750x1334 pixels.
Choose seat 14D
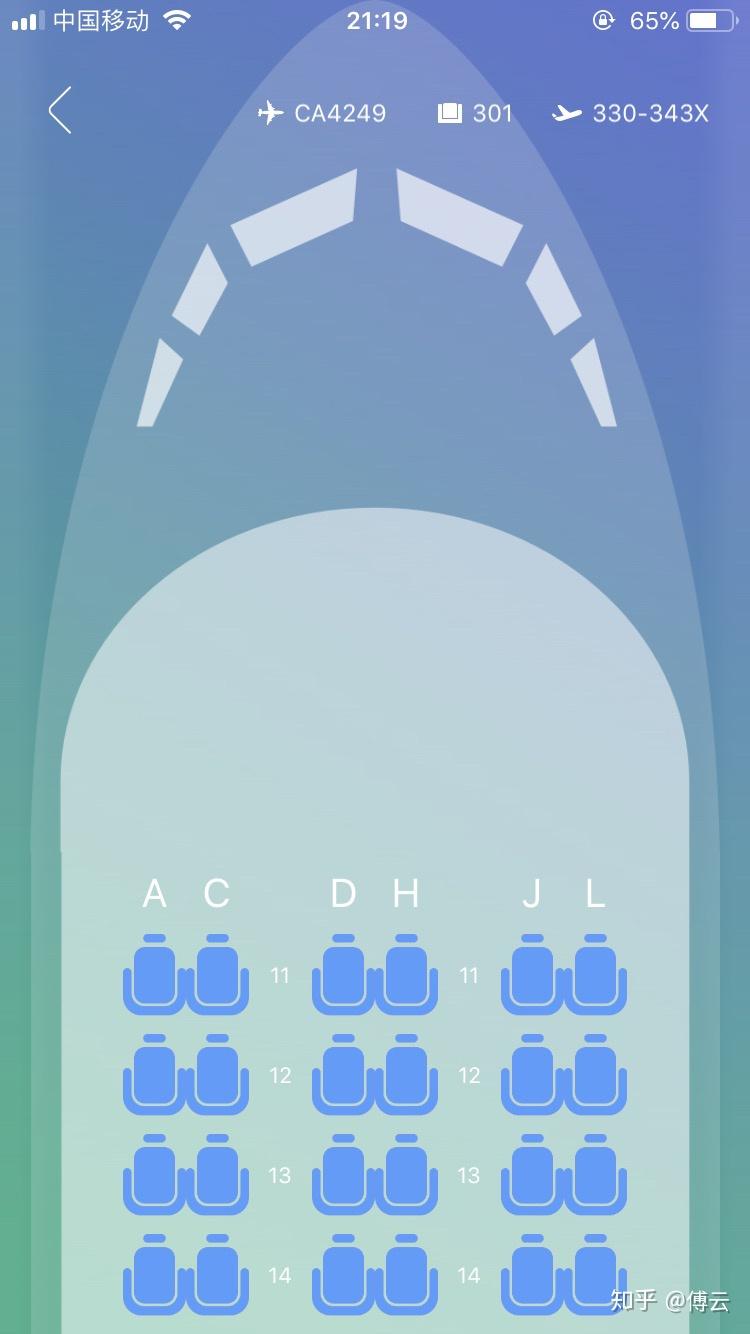[x=343, y=1276]
